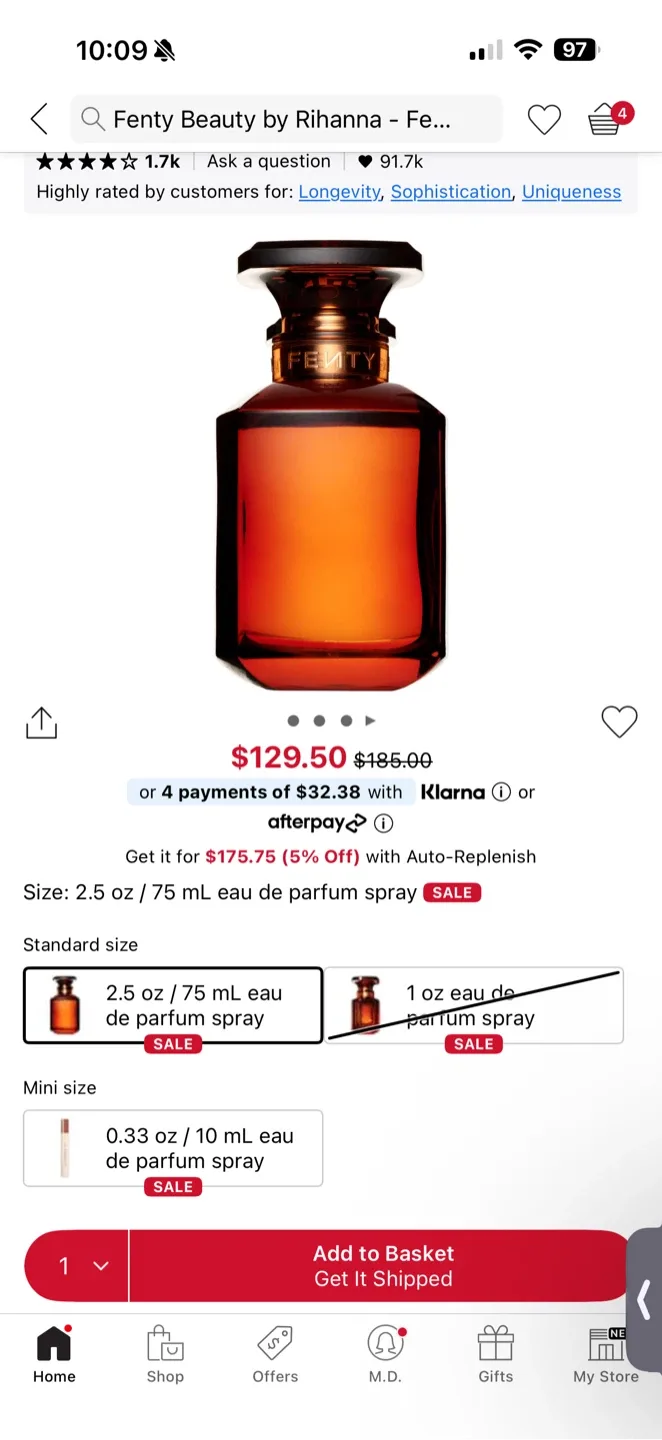Screen dimensions: 662x1440
Task: Add to Basket Get It Shipped
Action: click(383, 1266)
